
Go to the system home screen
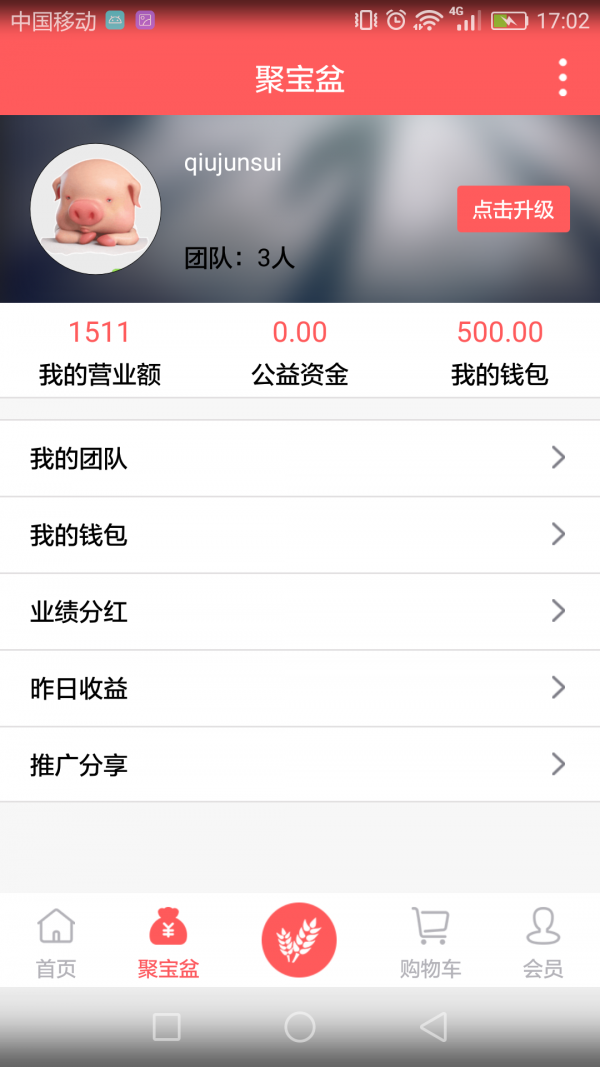(300, 1027)
